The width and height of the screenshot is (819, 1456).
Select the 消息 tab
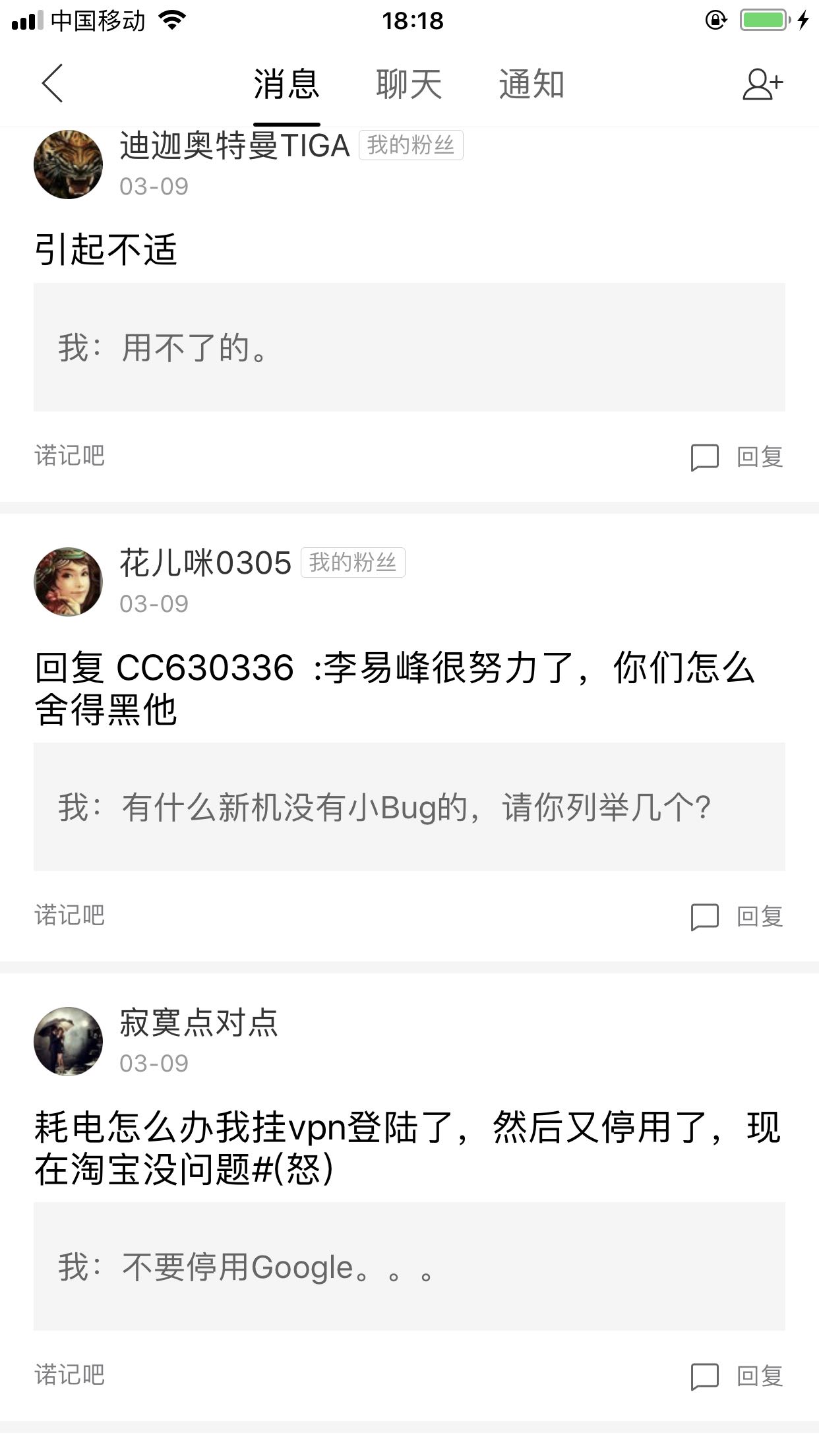tap(287, 84)
